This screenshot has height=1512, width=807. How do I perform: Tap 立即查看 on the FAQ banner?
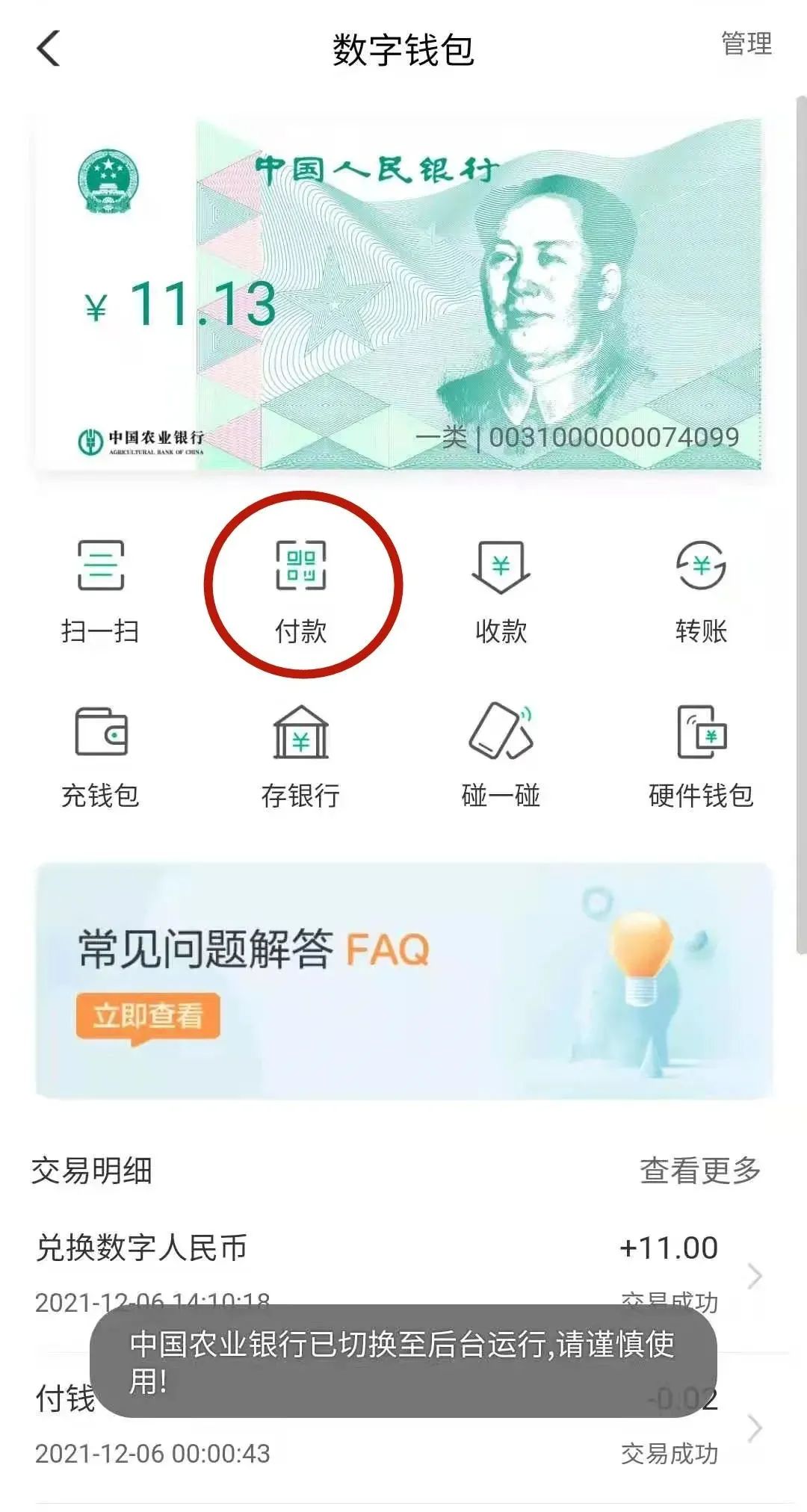(x=148, y=1016)
